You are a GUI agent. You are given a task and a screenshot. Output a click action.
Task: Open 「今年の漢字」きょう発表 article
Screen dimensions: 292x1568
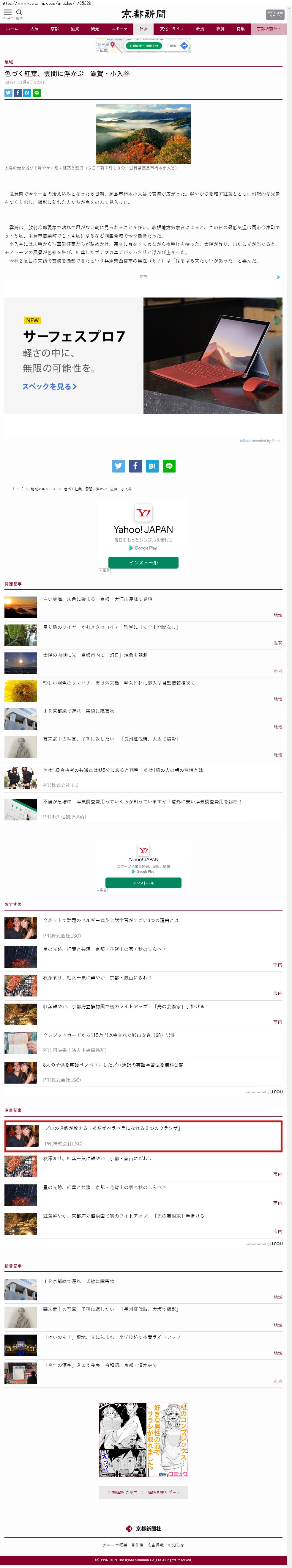(100, 1365)
